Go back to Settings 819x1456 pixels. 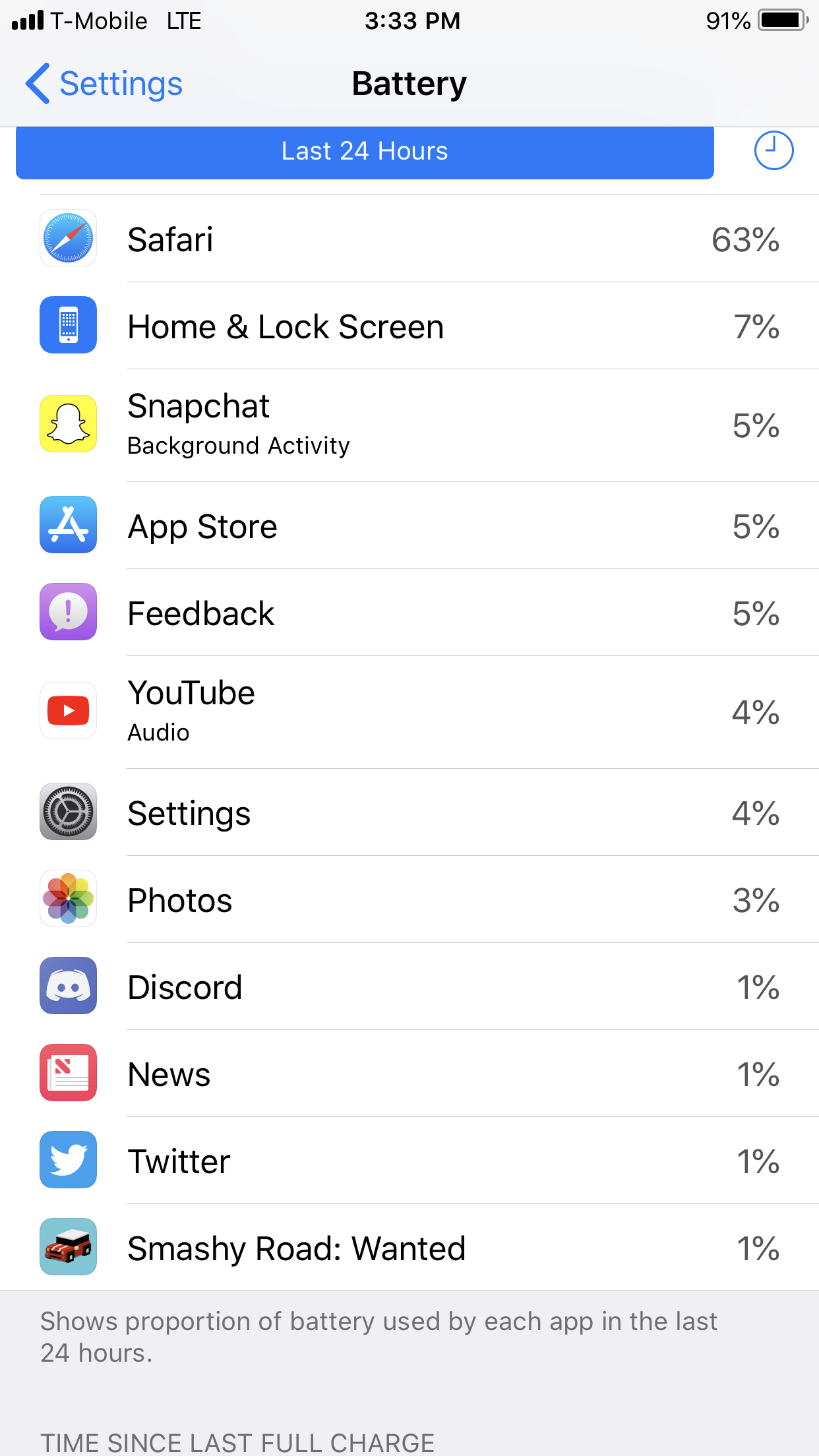104,84
